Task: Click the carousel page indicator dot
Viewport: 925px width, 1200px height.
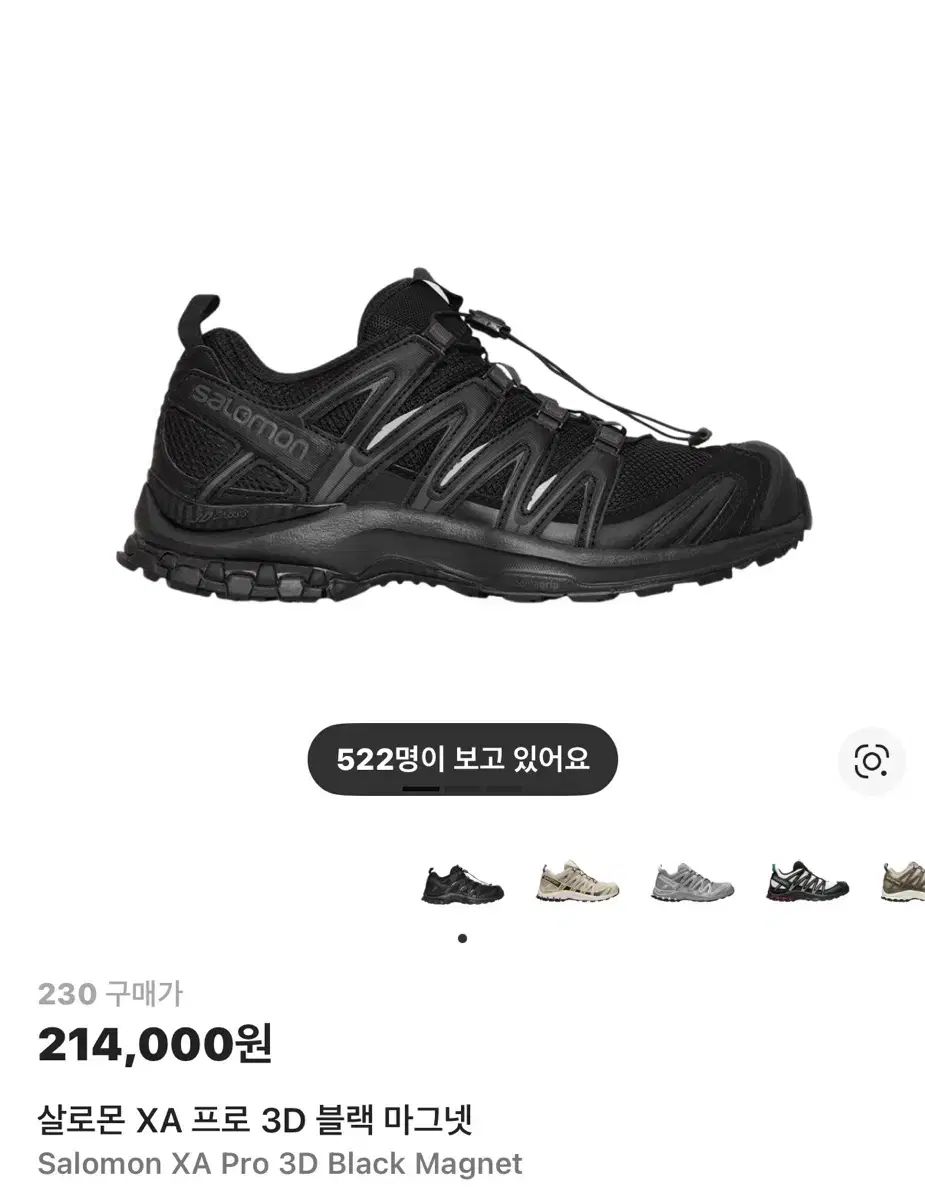Action: pyautogui.click(x=462, y=938)
